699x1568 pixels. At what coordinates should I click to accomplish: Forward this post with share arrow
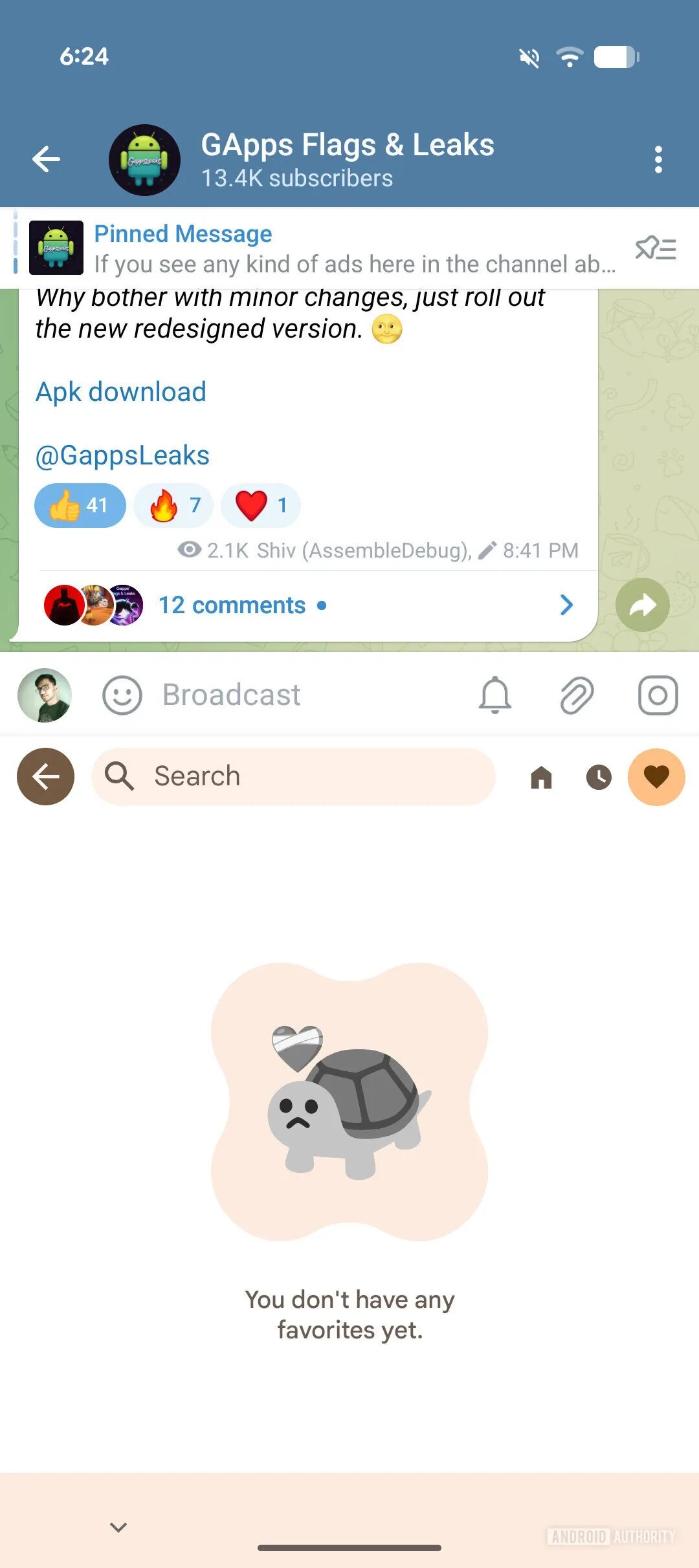pyautogui.click(x=642, y=605)
